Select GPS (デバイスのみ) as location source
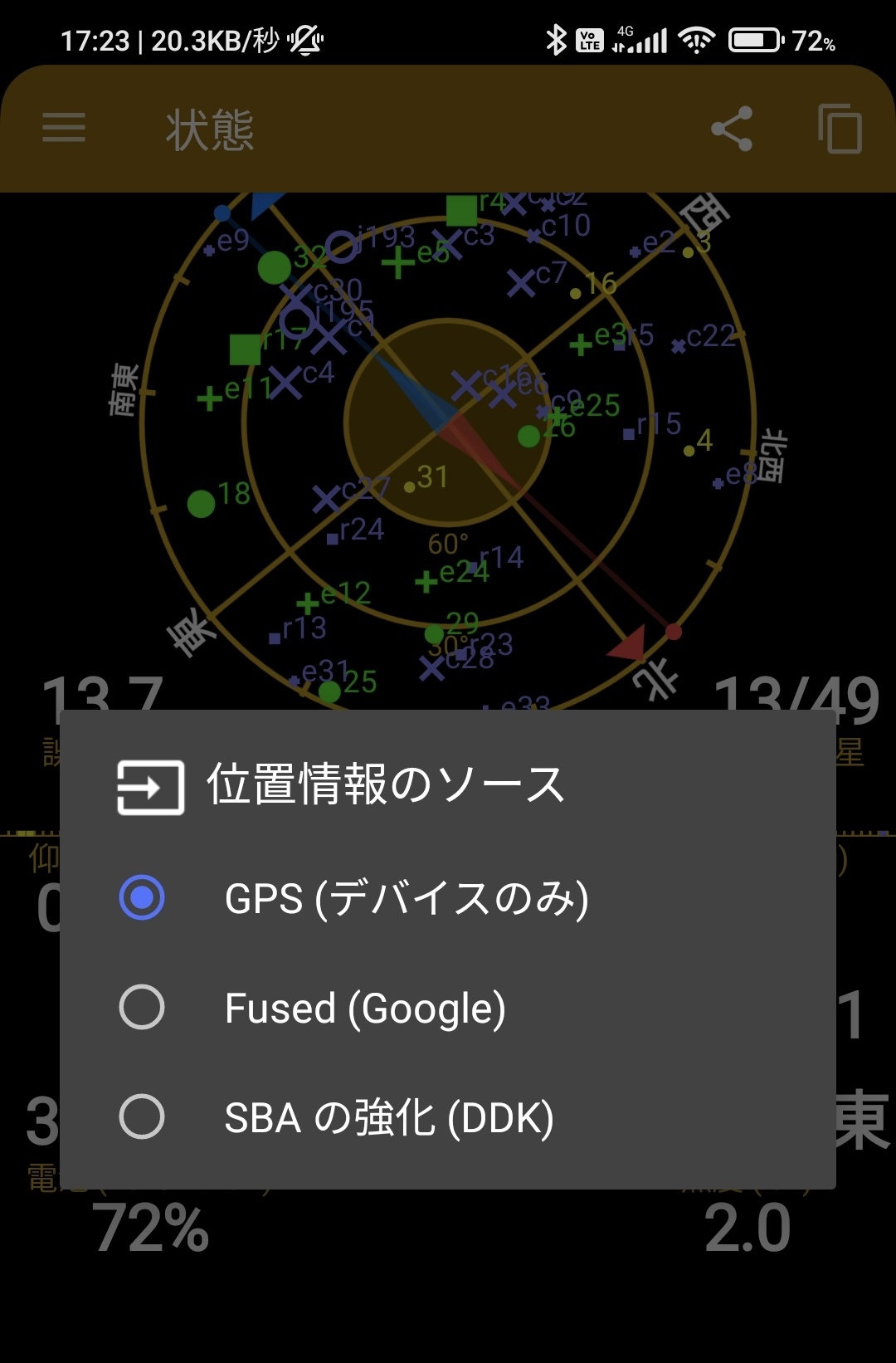 pyautogui.click(x=447, y=898)
